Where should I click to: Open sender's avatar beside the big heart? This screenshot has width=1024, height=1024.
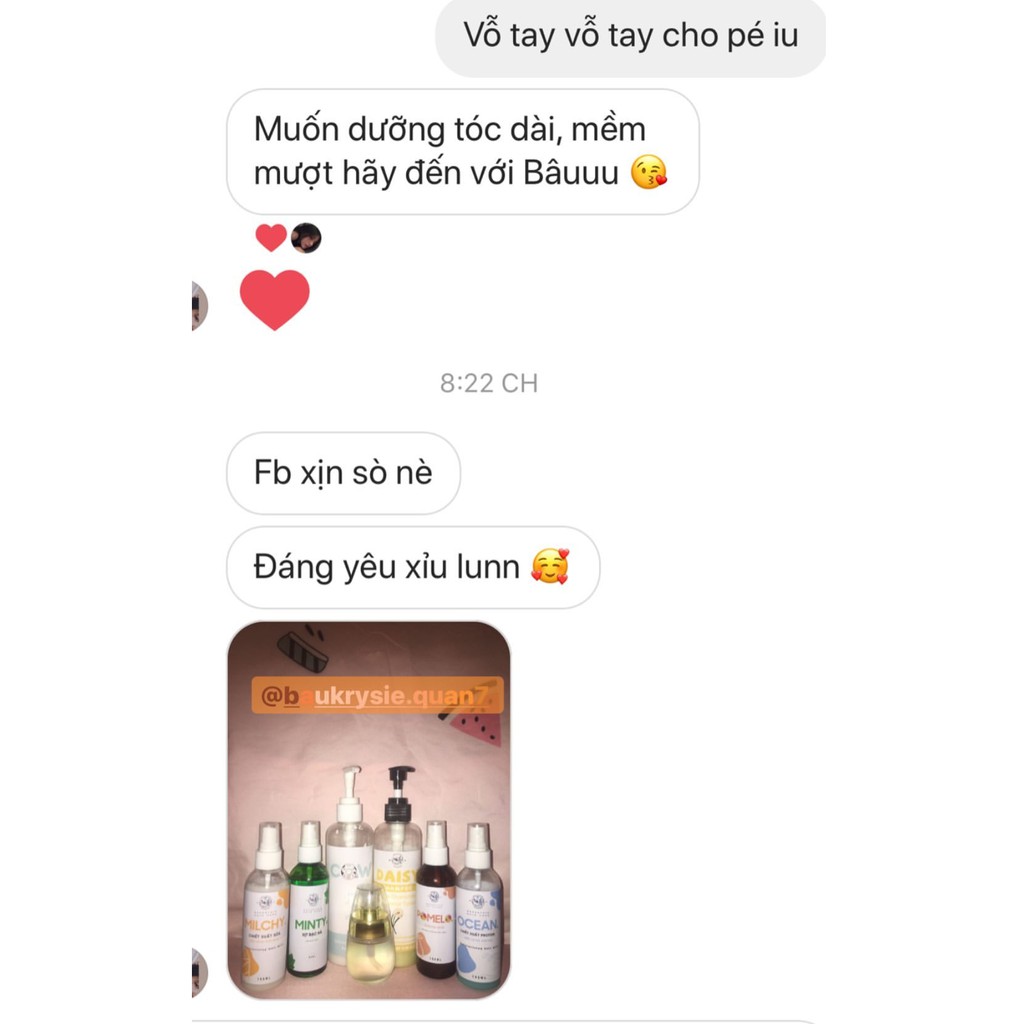pos(199,306)
